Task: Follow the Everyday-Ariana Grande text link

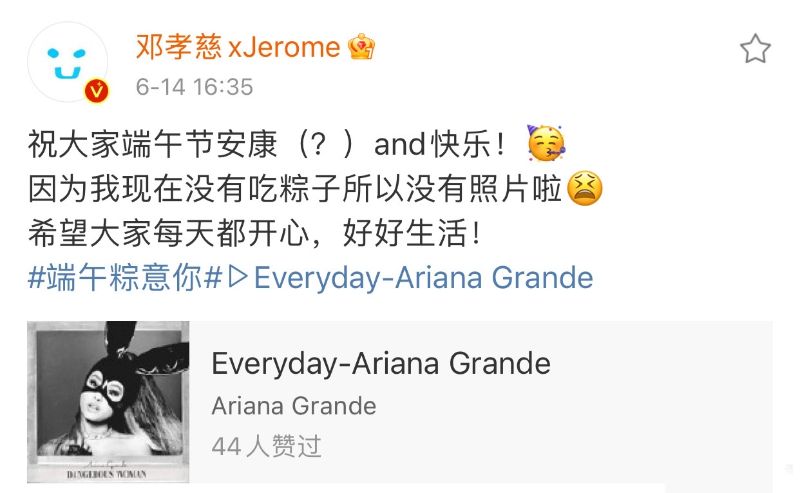Action: [423, 277]
